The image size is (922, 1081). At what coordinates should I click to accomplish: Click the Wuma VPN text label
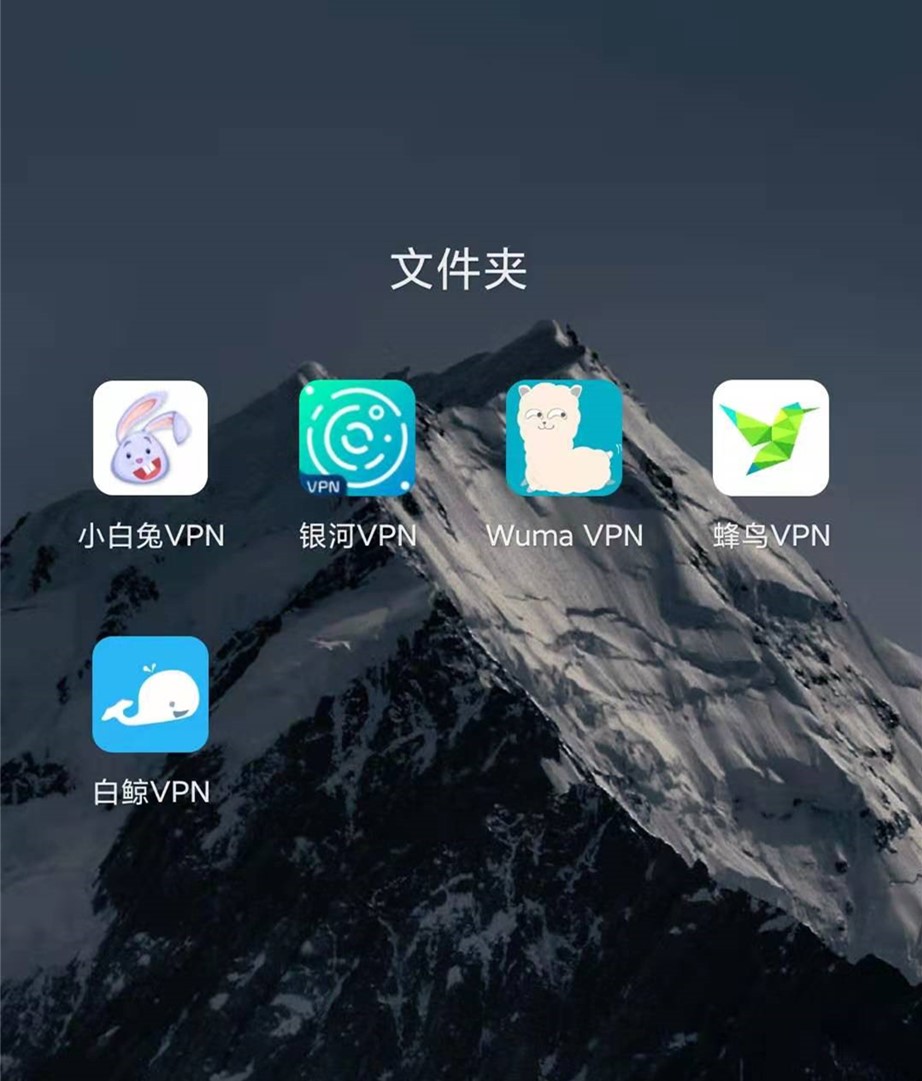click(564, 537)
